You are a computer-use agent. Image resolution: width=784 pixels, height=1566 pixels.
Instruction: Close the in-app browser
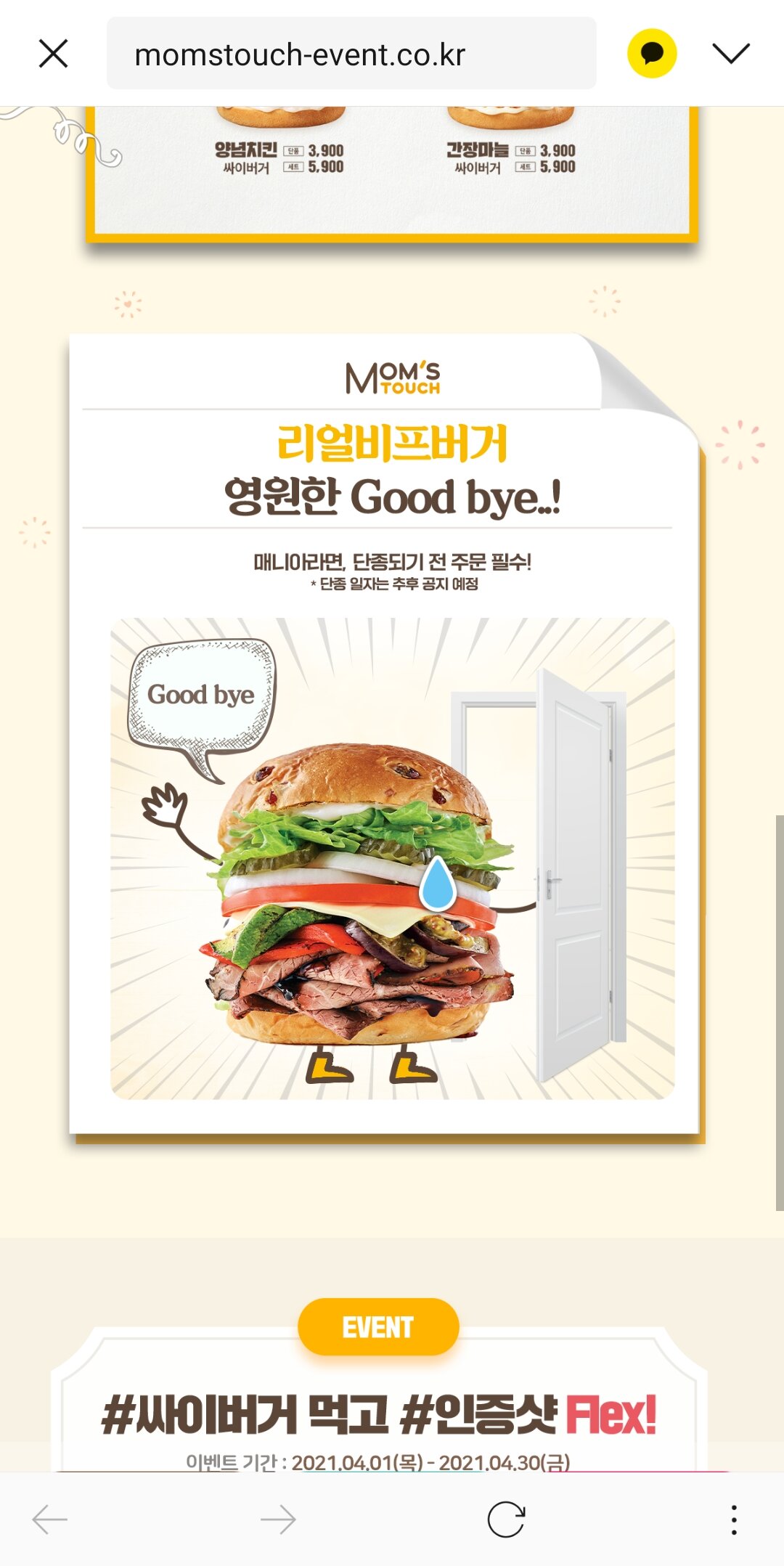[x=53, y=54]
